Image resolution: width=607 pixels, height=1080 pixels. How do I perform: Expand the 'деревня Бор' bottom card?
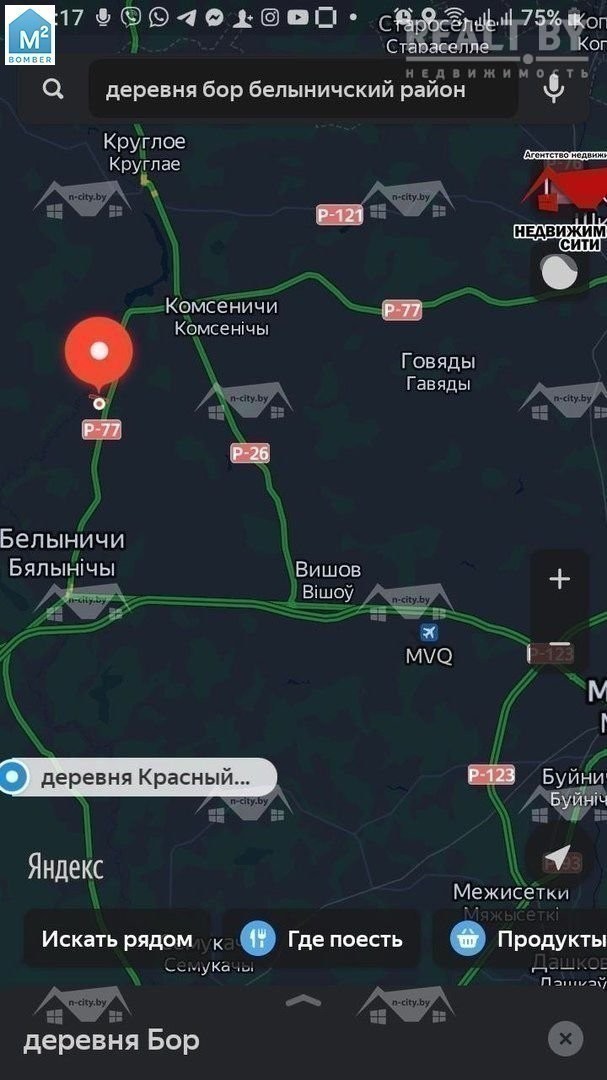303,1001
